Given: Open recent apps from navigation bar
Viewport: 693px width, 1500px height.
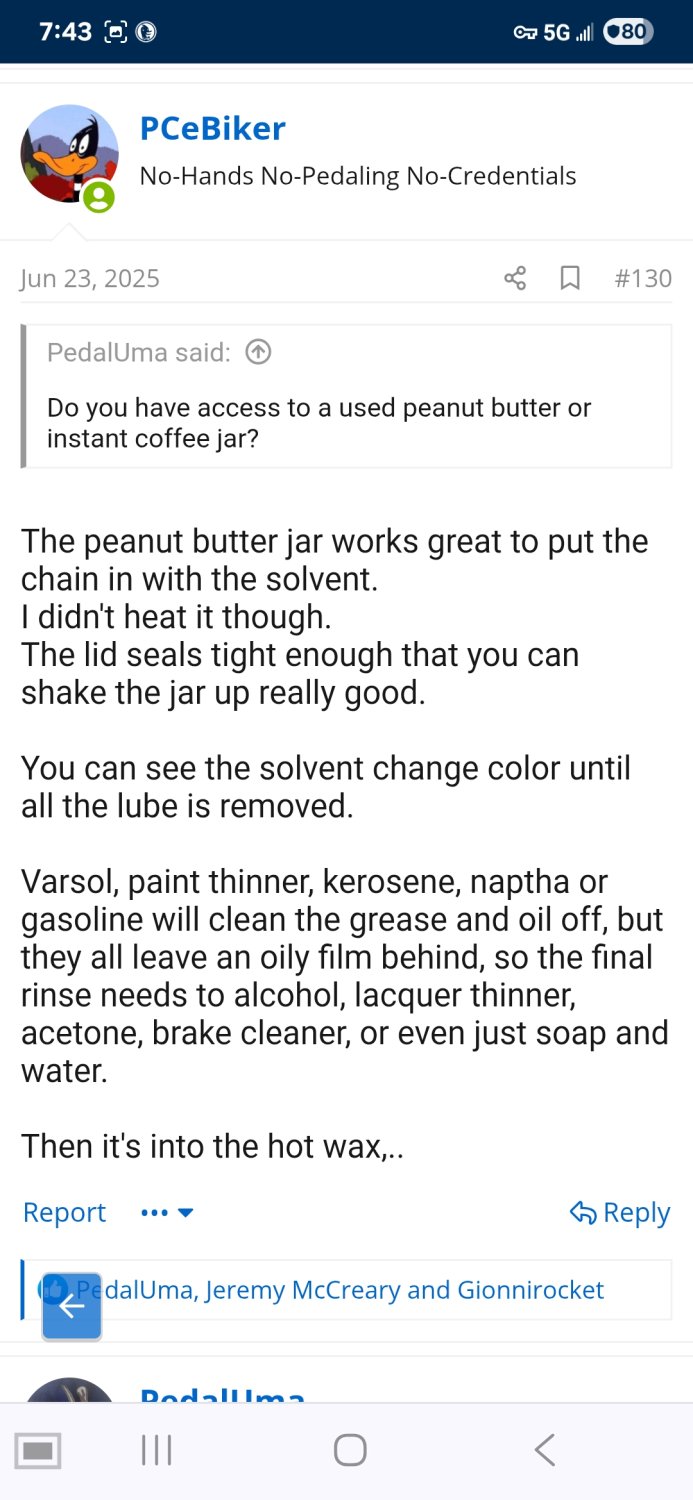Looking at the screenshot, I should pyautogui.click(x=157, y=1449).
